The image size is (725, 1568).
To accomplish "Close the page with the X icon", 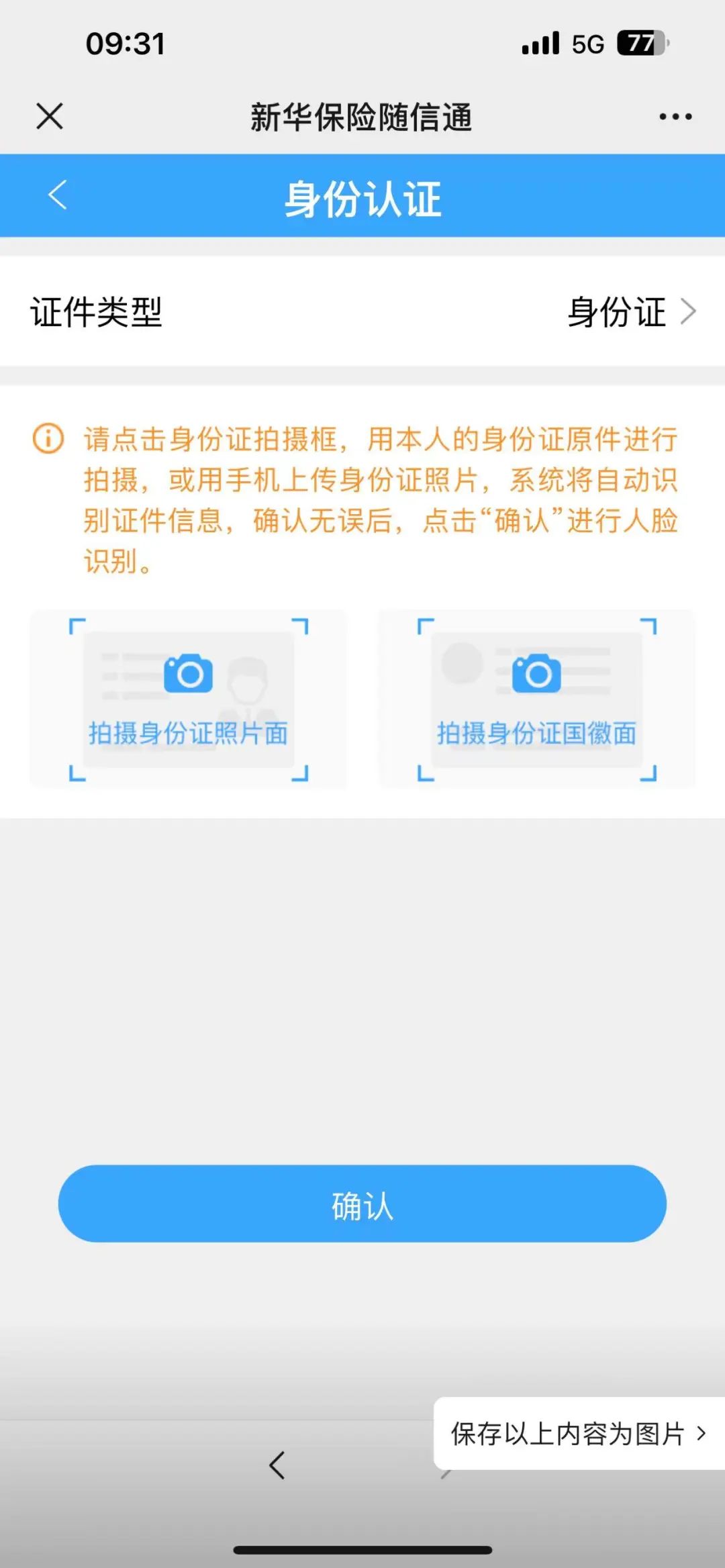I will click(x=48, y=115).
